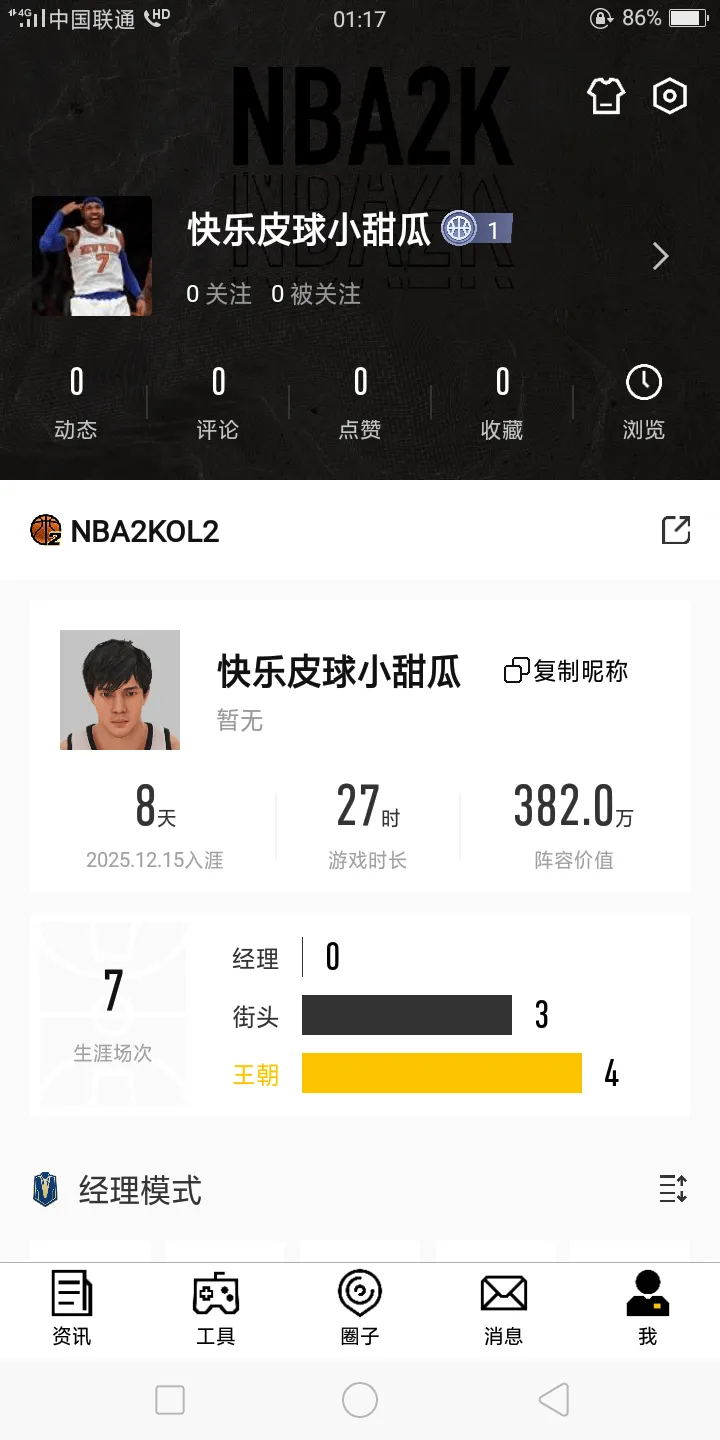Switch to the 消息 tab

503,1308
